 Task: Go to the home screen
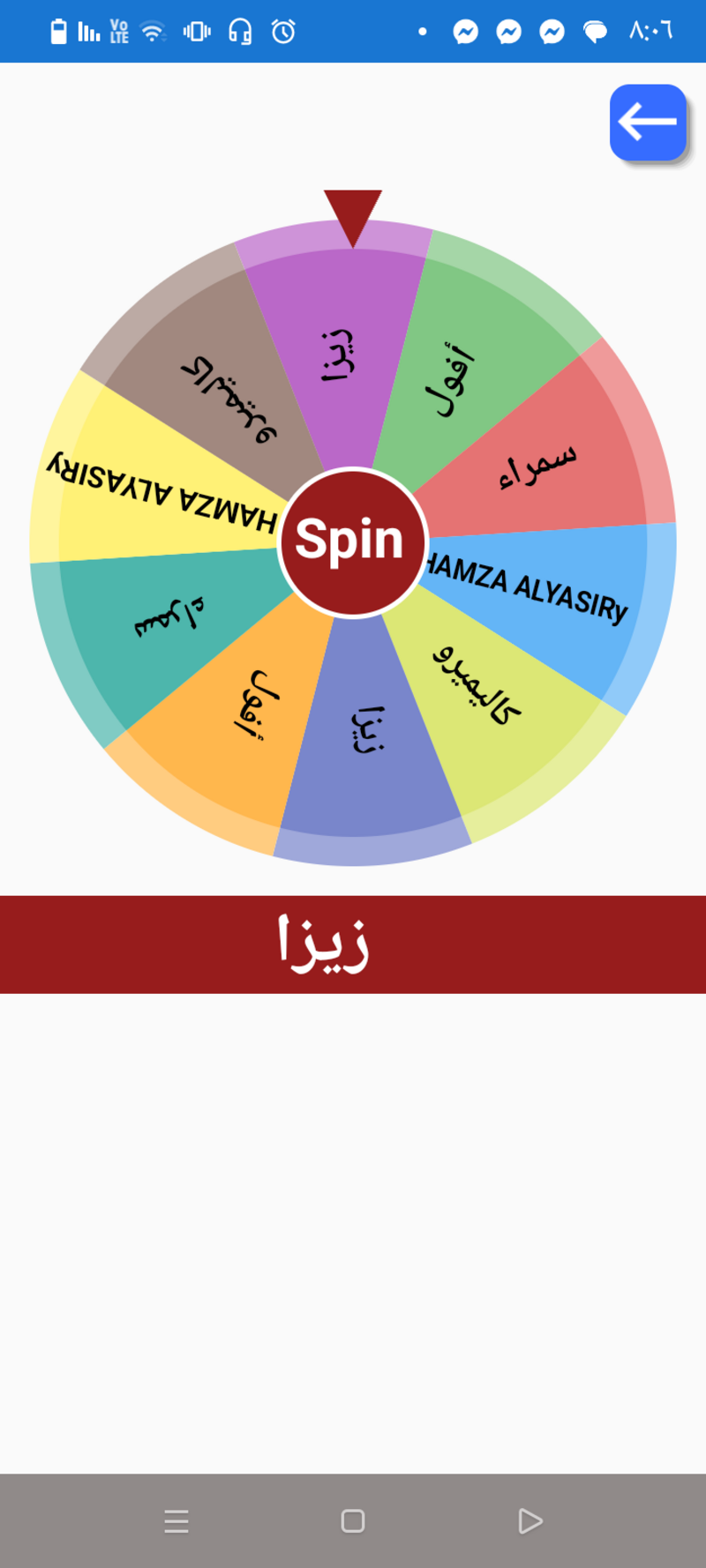click(353, 1521)
